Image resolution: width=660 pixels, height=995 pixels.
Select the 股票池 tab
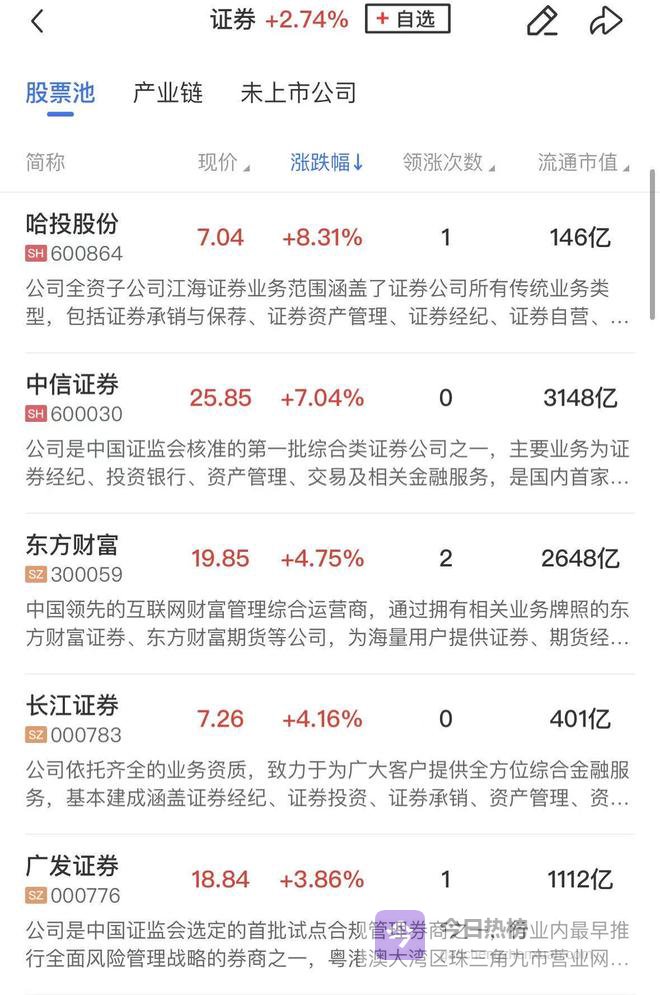pos(60,93)
